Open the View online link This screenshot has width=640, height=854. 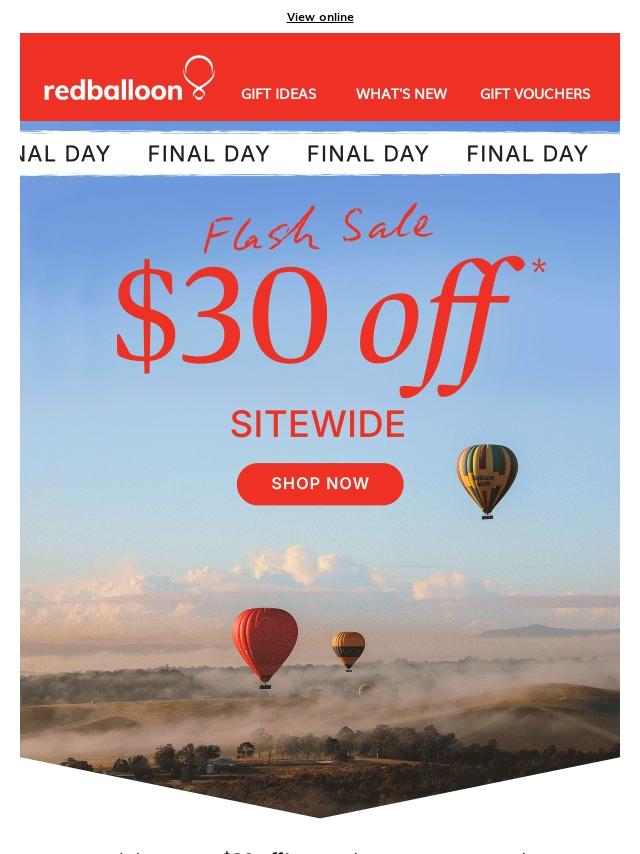(320, 17)
